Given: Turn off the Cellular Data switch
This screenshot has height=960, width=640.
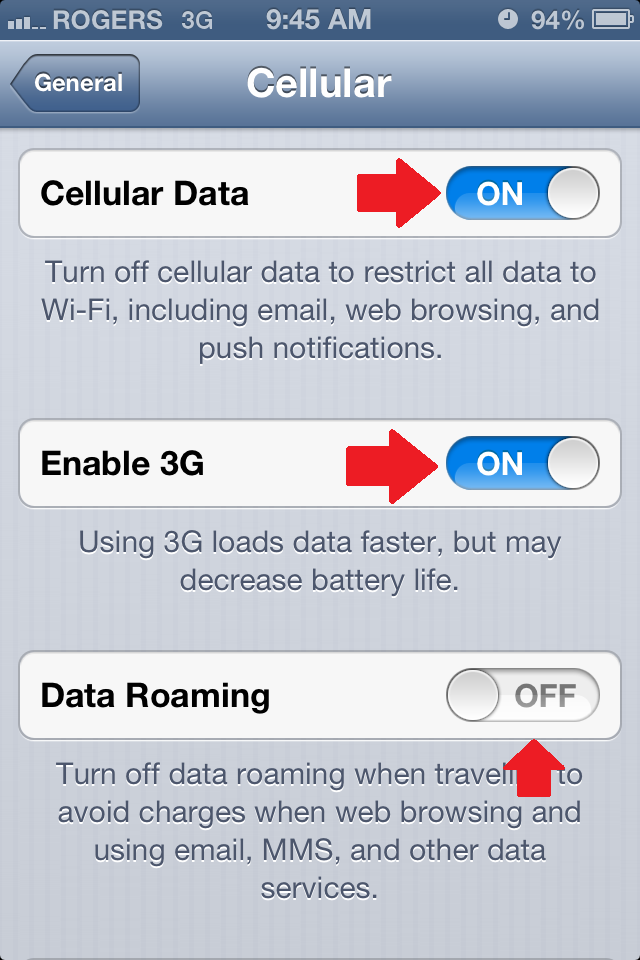Looking at the screenshot, I should 522,193.
